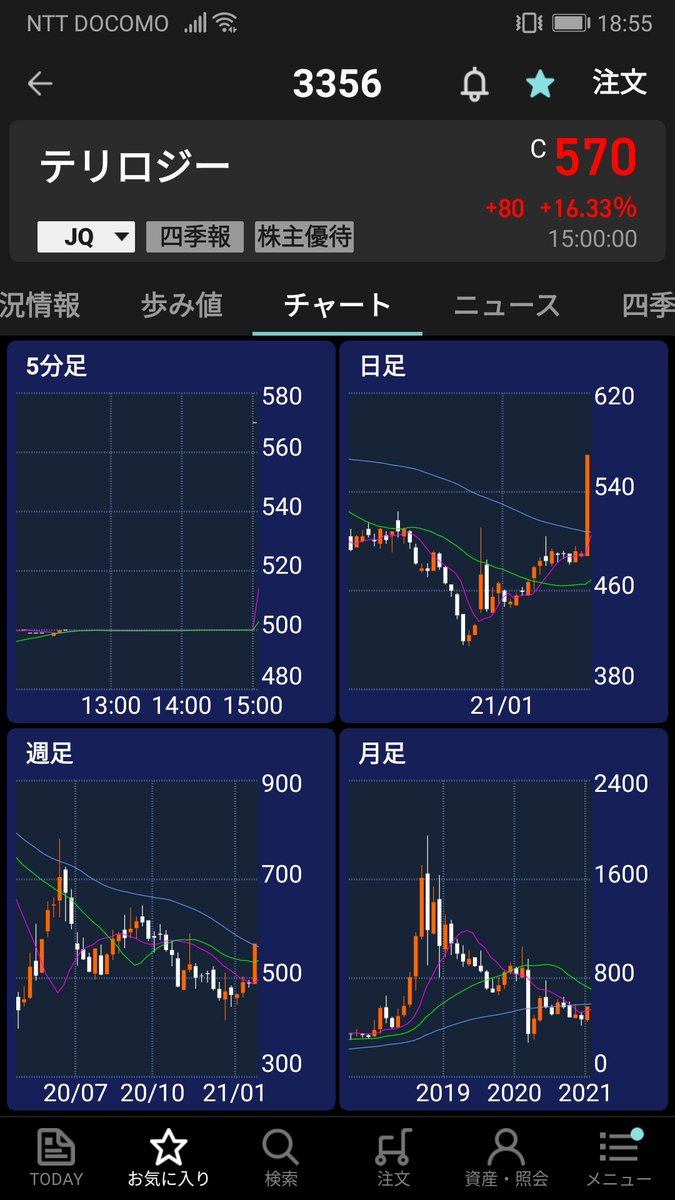Open the 検索 tab
The width and height of the screenshot is (675, 1200).
(x=281, y=1158)
